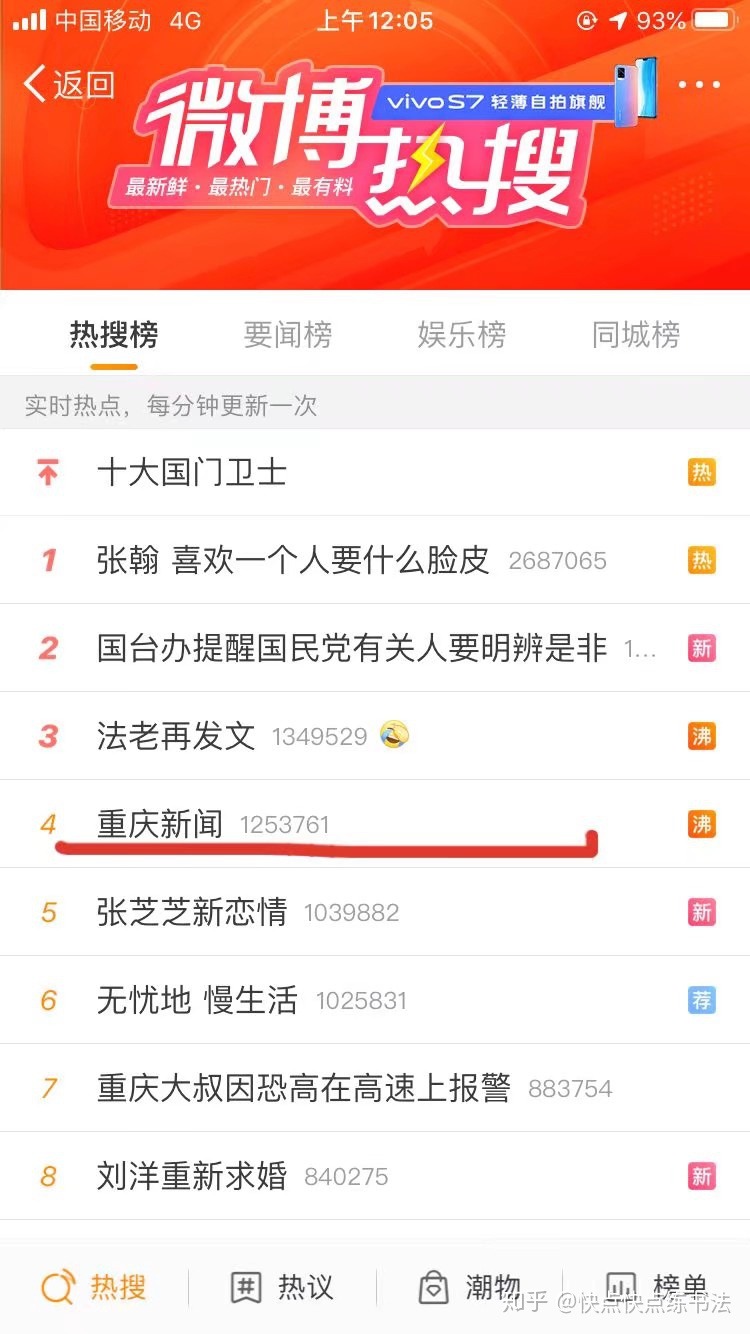Open the three-dot overflow menu
The width and height of the screenshot is (750, 1334).
point(699,85)
